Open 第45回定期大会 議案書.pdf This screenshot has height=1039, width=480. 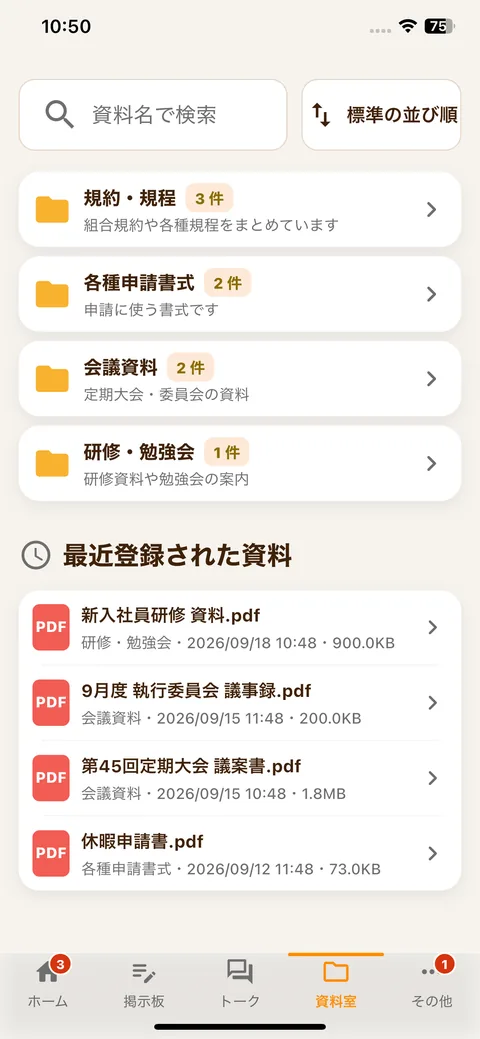(x=239, y=778)
